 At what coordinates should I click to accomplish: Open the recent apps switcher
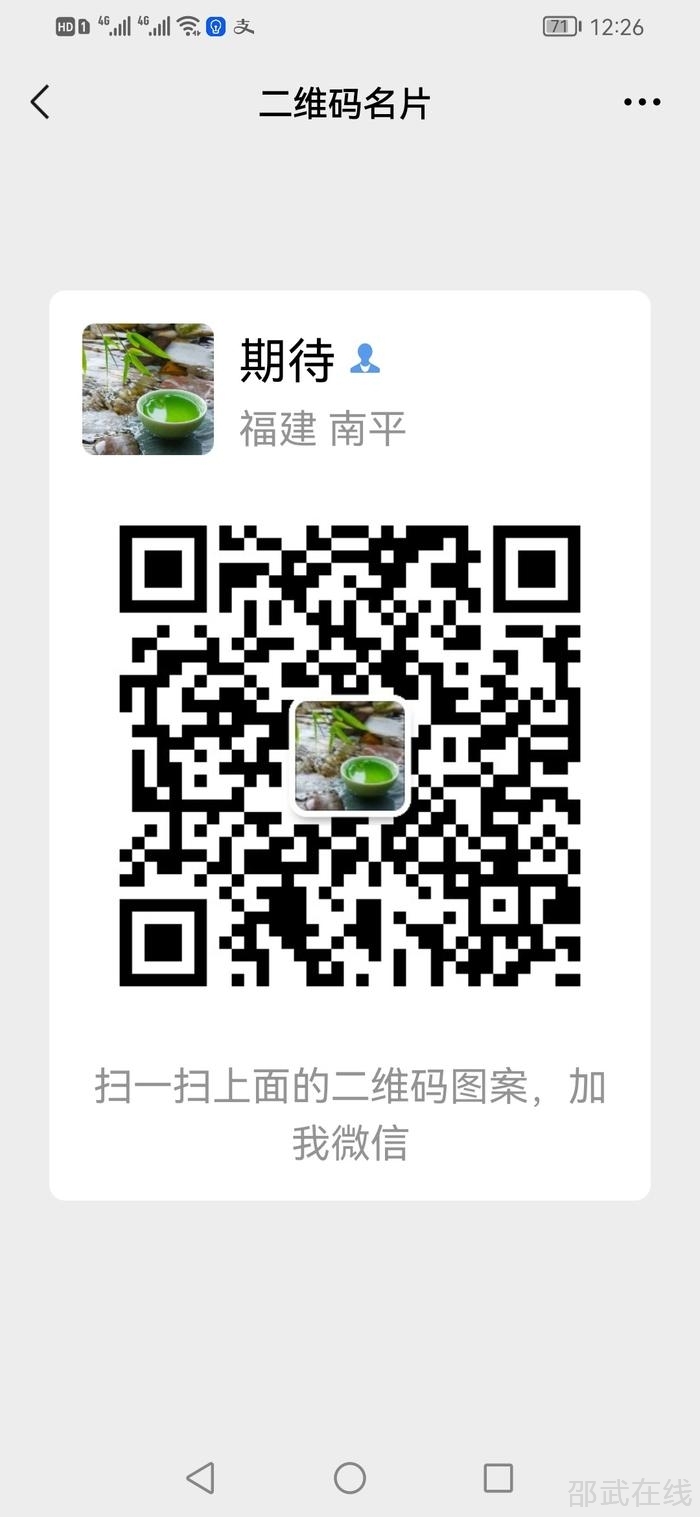pos(498,1477)
